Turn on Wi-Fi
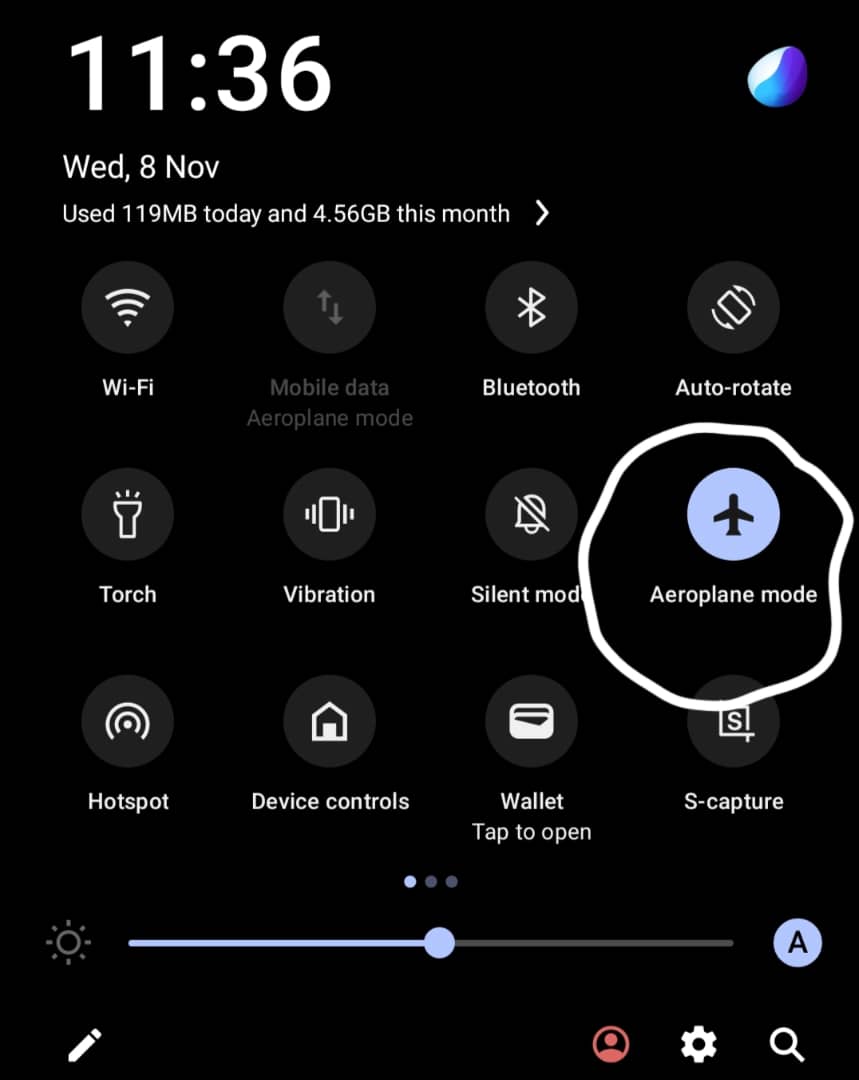This screenshot has width=859, height=1080. click(x=127, y=308)
